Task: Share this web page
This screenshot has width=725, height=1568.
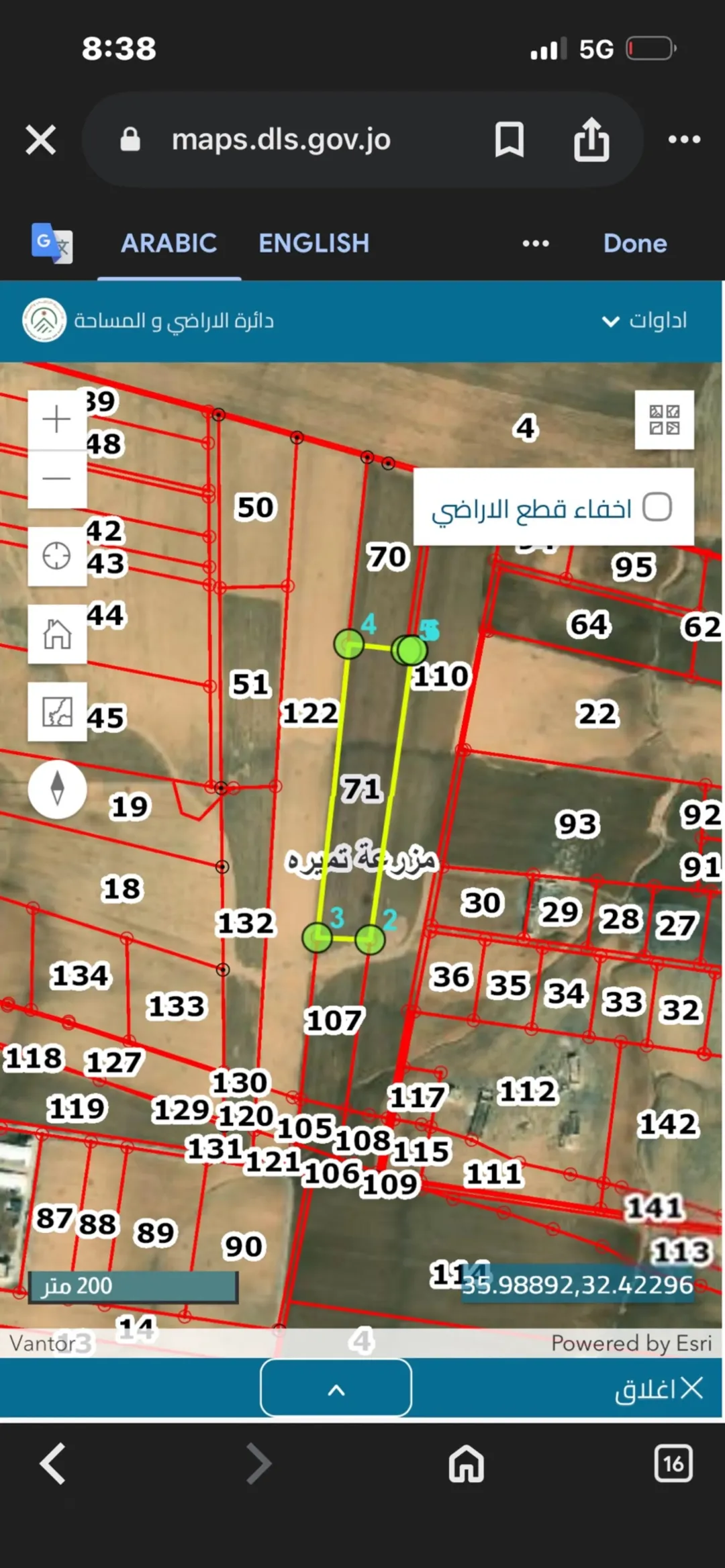Action: pyautogui.click(x=591, y=140)
